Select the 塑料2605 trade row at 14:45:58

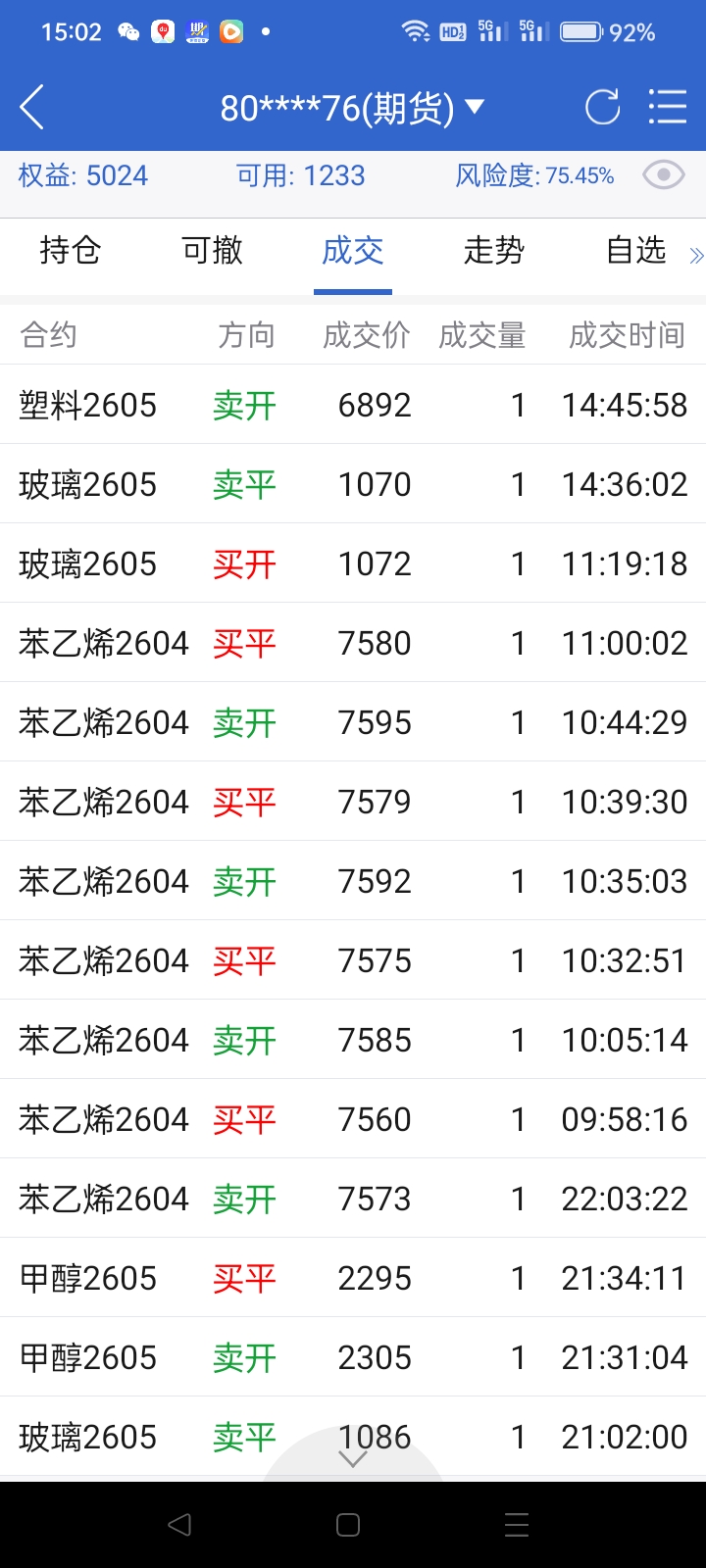[x=353, y=405]
